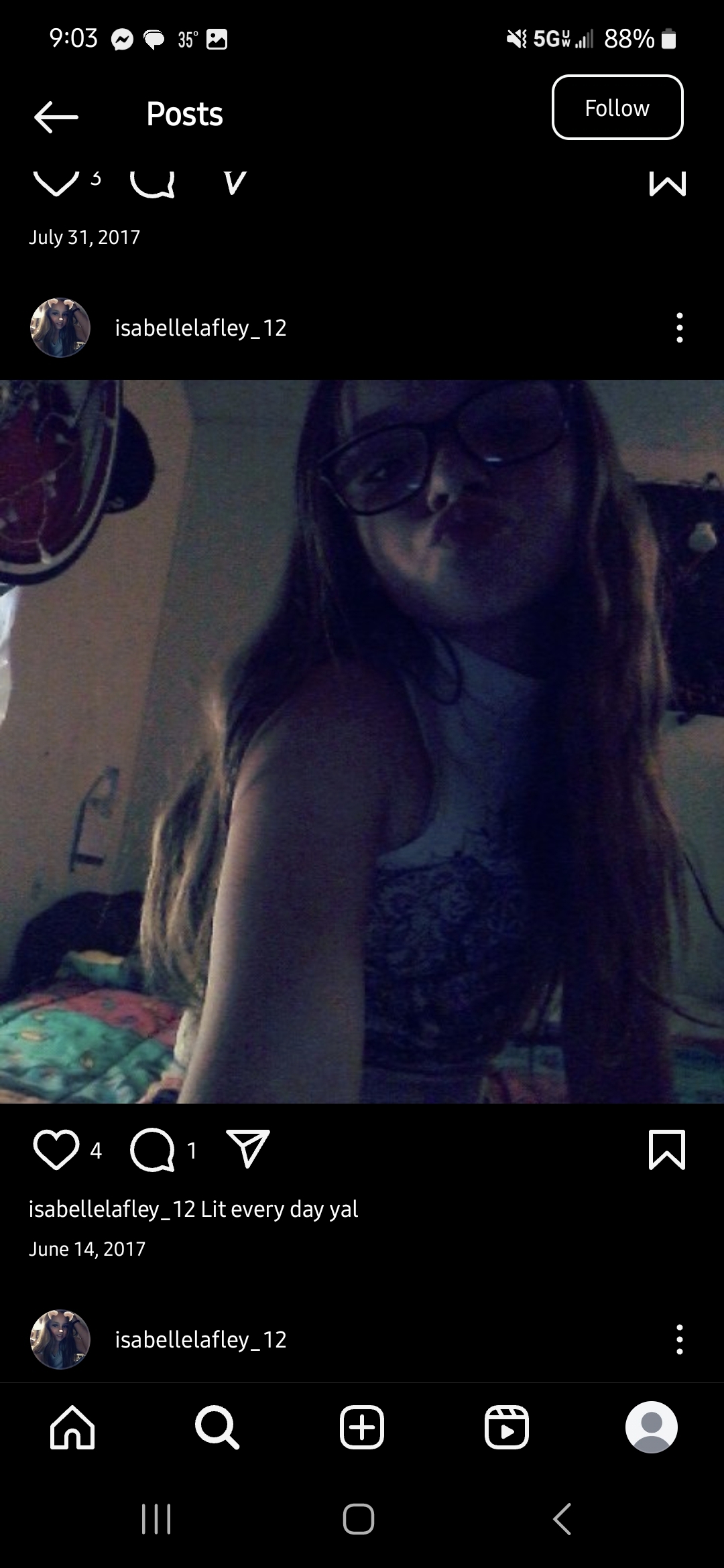Open the Reels tab
This screenshot has width=724, height=1568.
[x=507, y=1427]
